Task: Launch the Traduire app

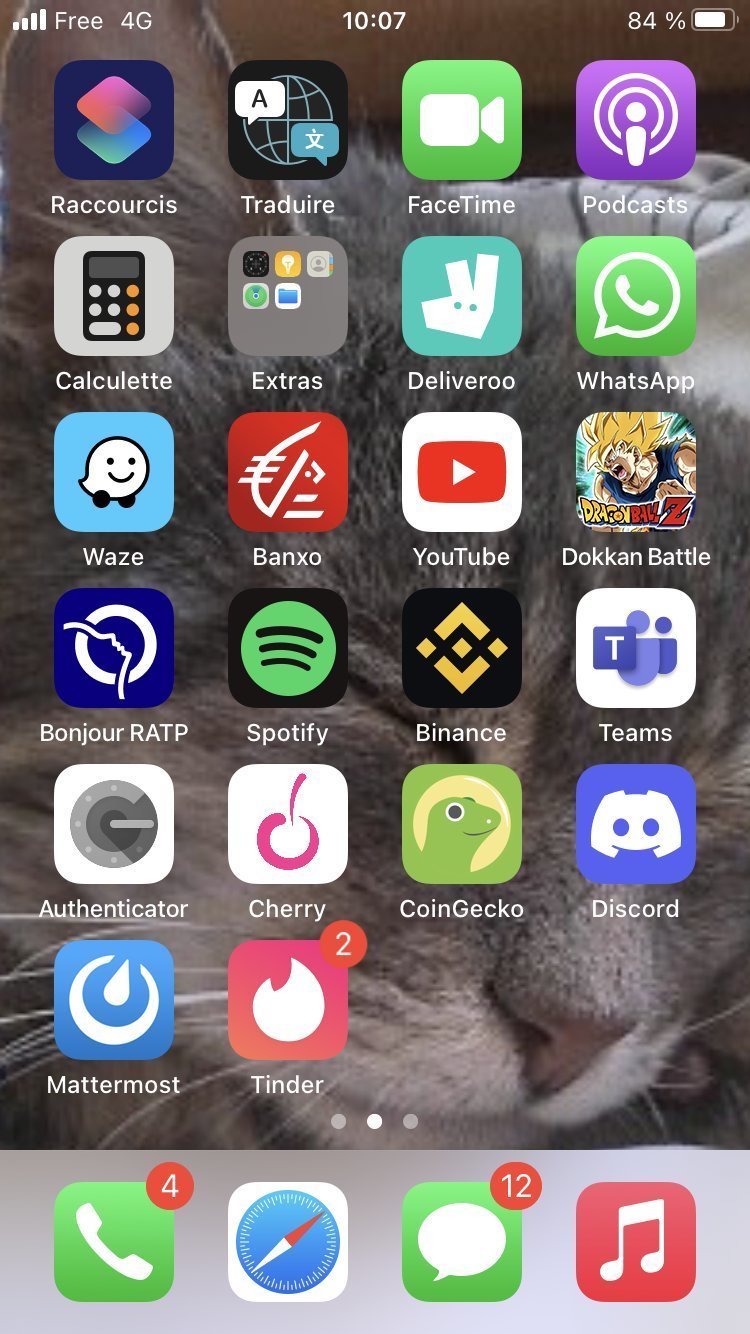Action: pyautogui.click(x=288, y=120)
